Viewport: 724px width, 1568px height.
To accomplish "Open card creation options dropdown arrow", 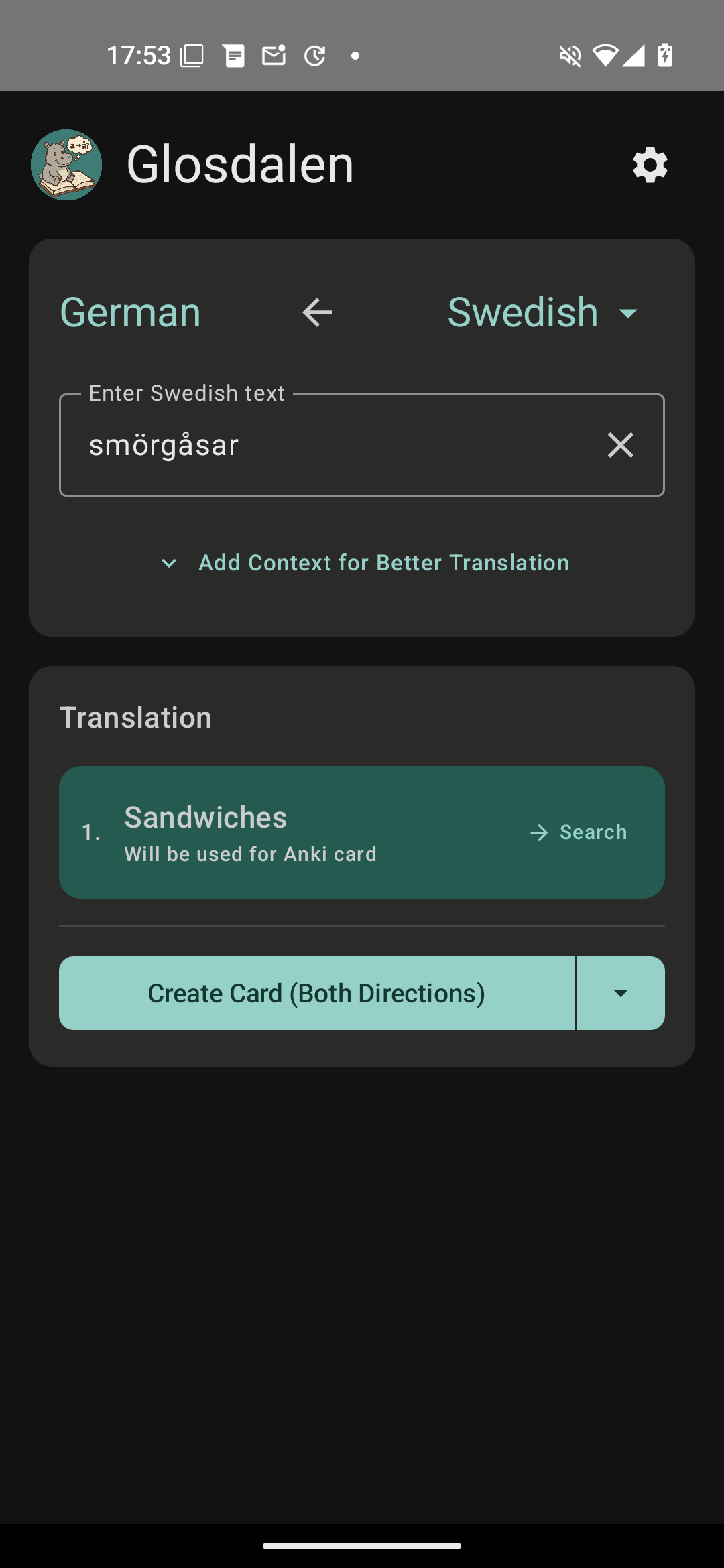I will [x=621, y=993].
